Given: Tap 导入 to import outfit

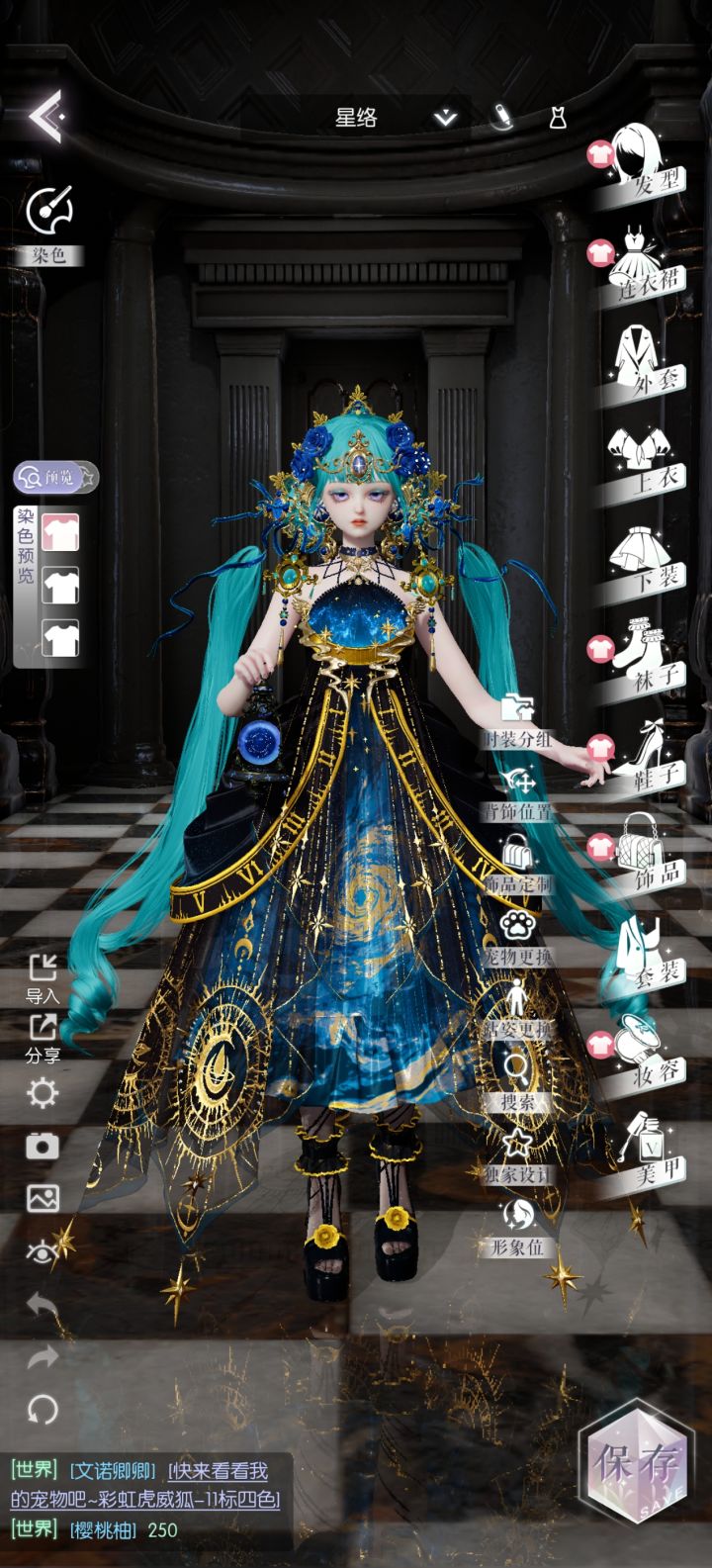Looking at the screenshot, I should pos(43,979).
